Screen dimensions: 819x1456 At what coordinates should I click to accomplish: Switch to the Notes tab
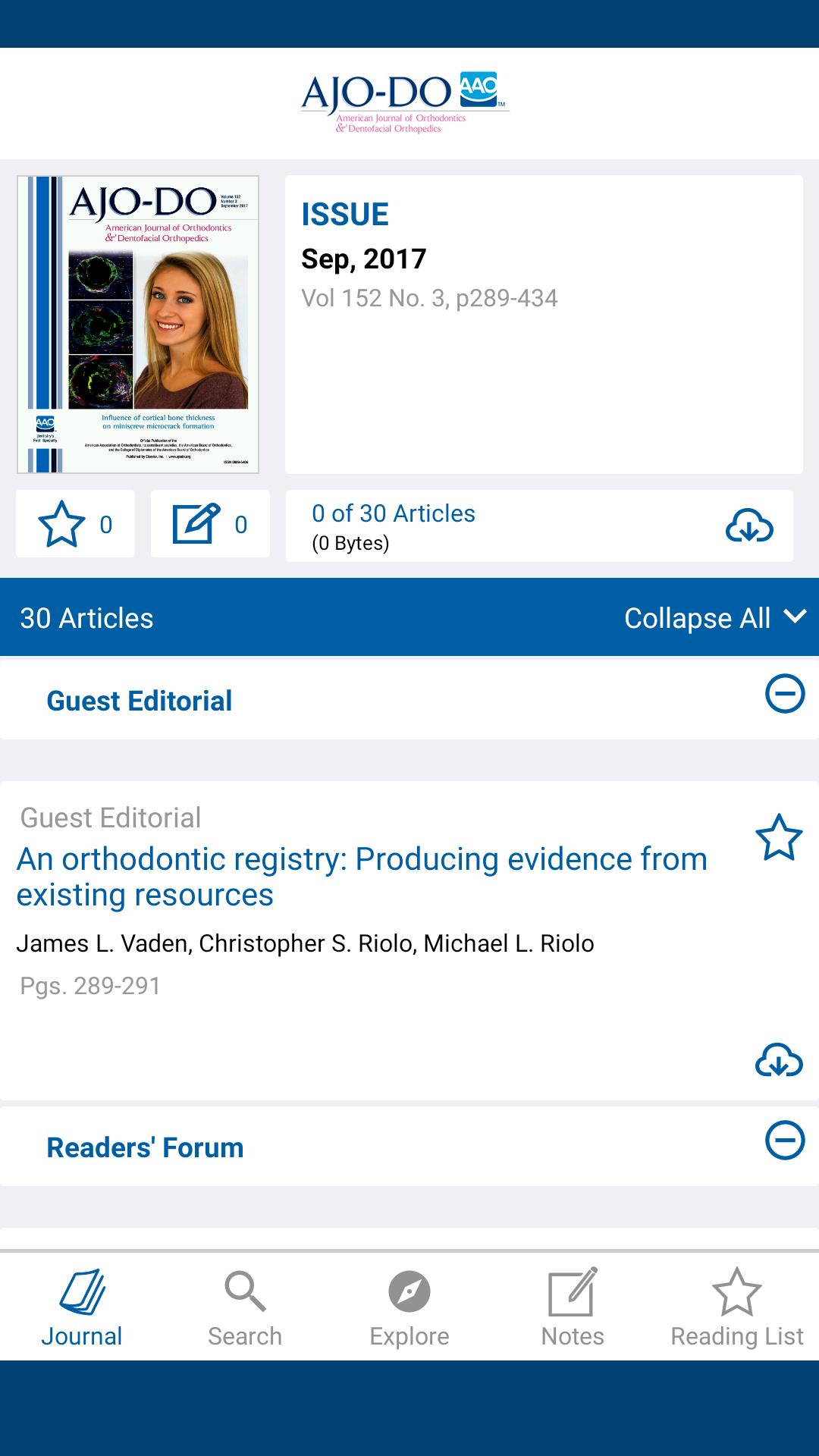click(x=573, y=1307)
